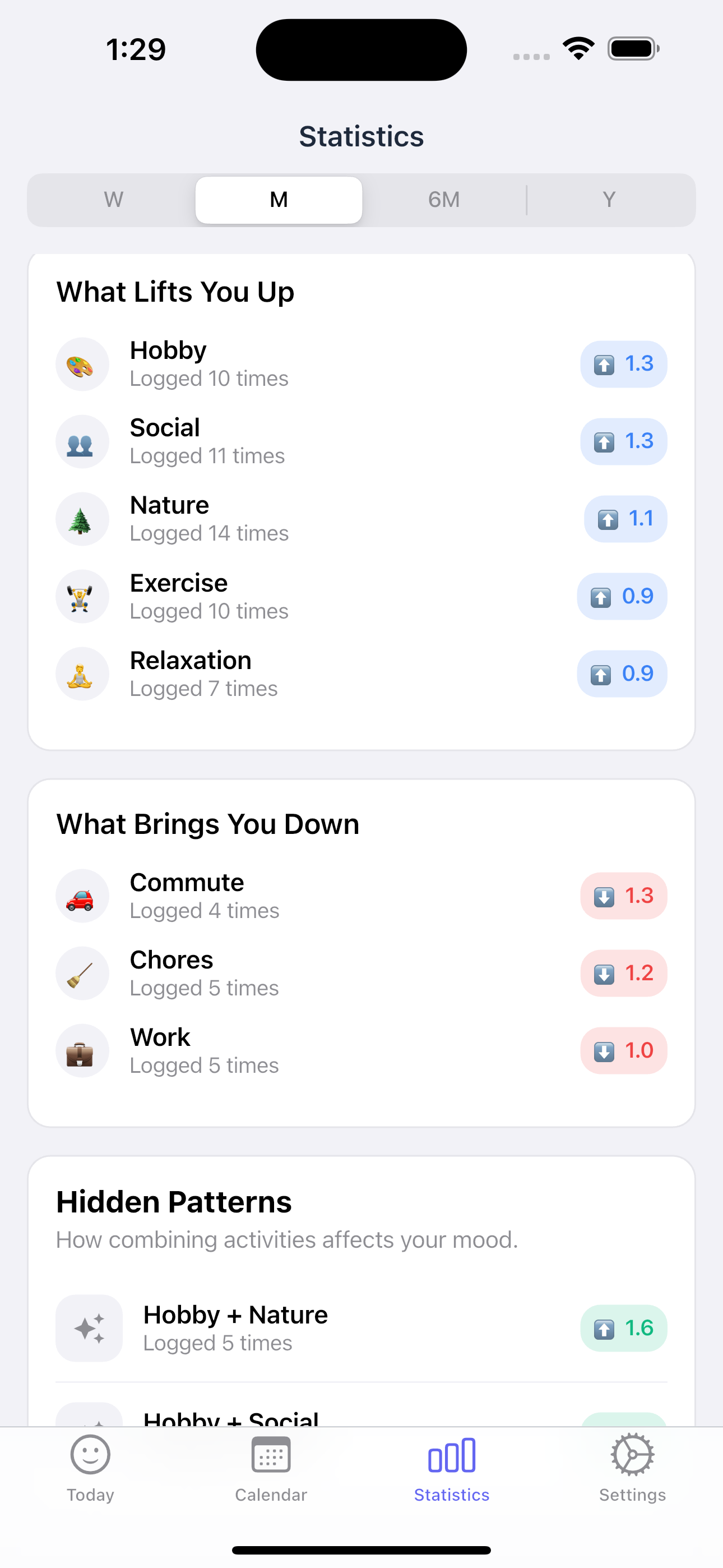Image resolution: width=723 pixels, height=1568 pixels.
Task: Select the Yearly statistics view
Action: click(x=609, y=200)
